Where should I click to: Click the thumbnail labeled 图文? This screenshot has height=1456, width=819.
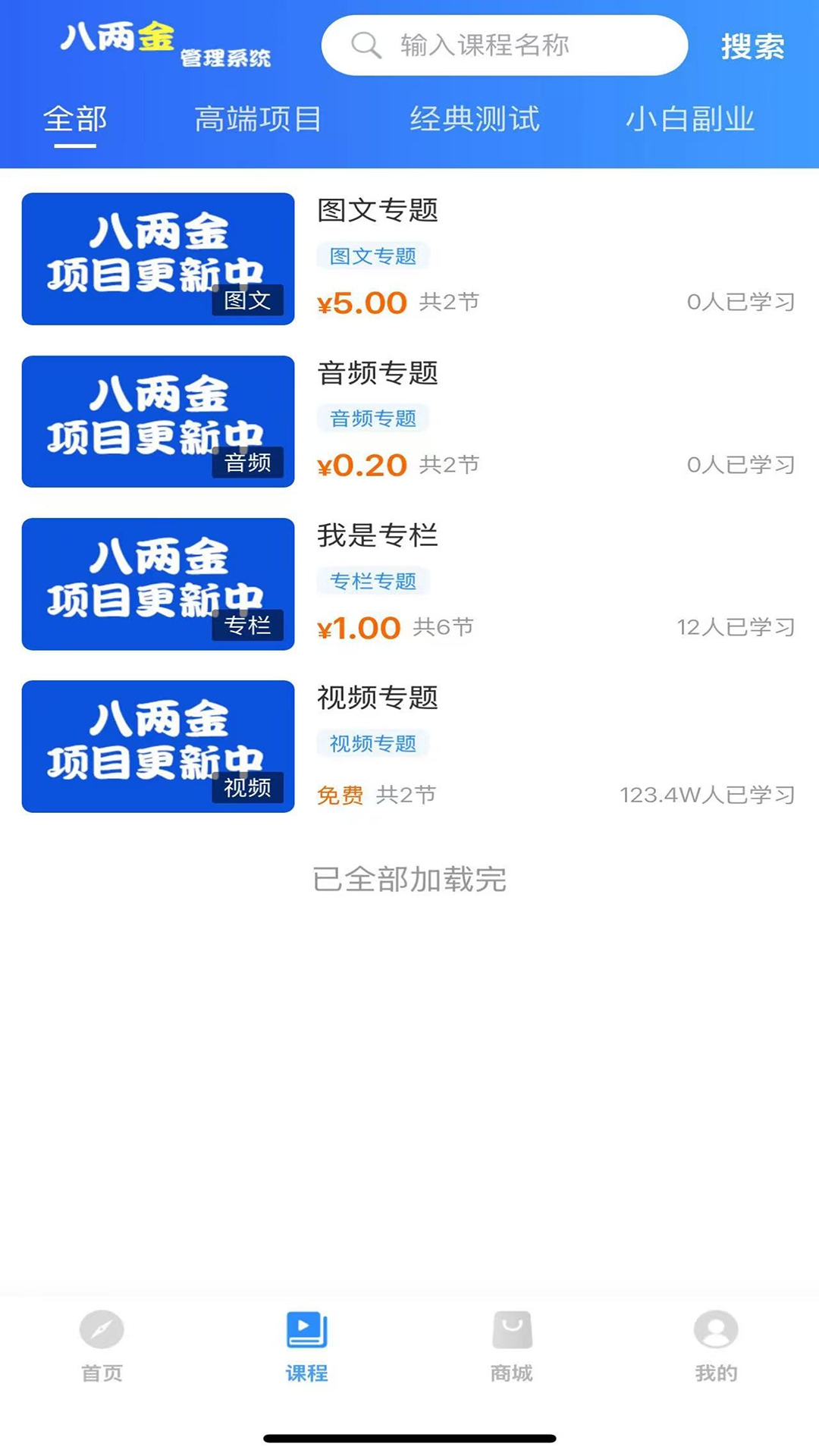[157, 259]
